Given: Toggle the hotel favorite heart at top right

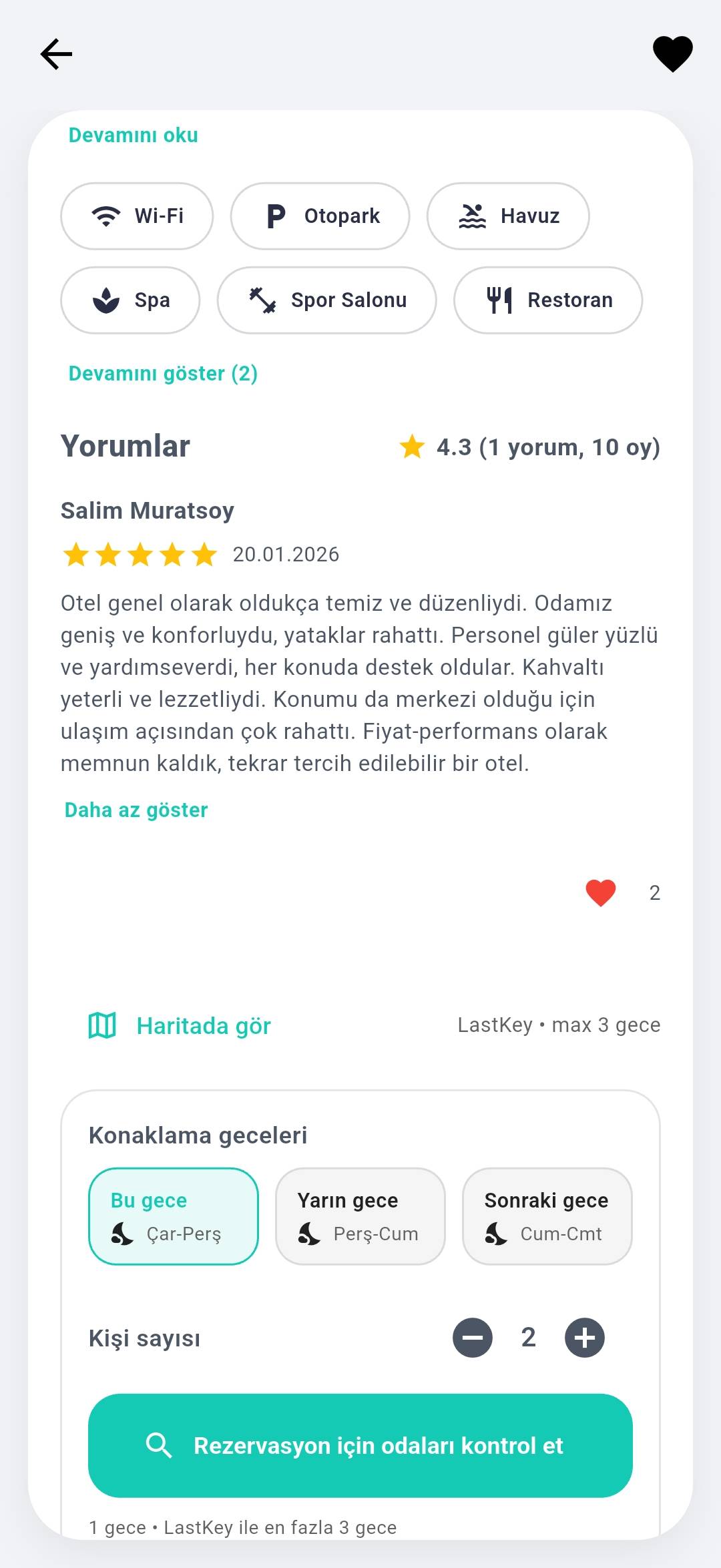Looking at the screenshot, I should coord(672,53).
